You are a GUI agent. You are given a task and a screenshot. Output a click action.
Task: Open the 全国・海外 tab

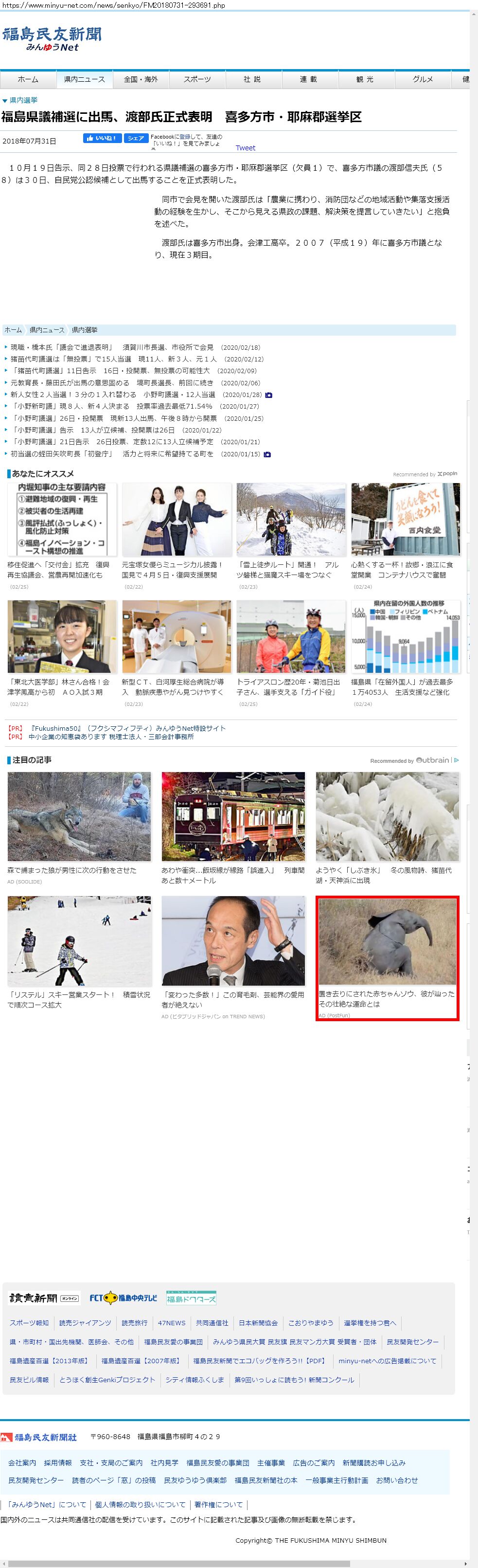[141, 80]
